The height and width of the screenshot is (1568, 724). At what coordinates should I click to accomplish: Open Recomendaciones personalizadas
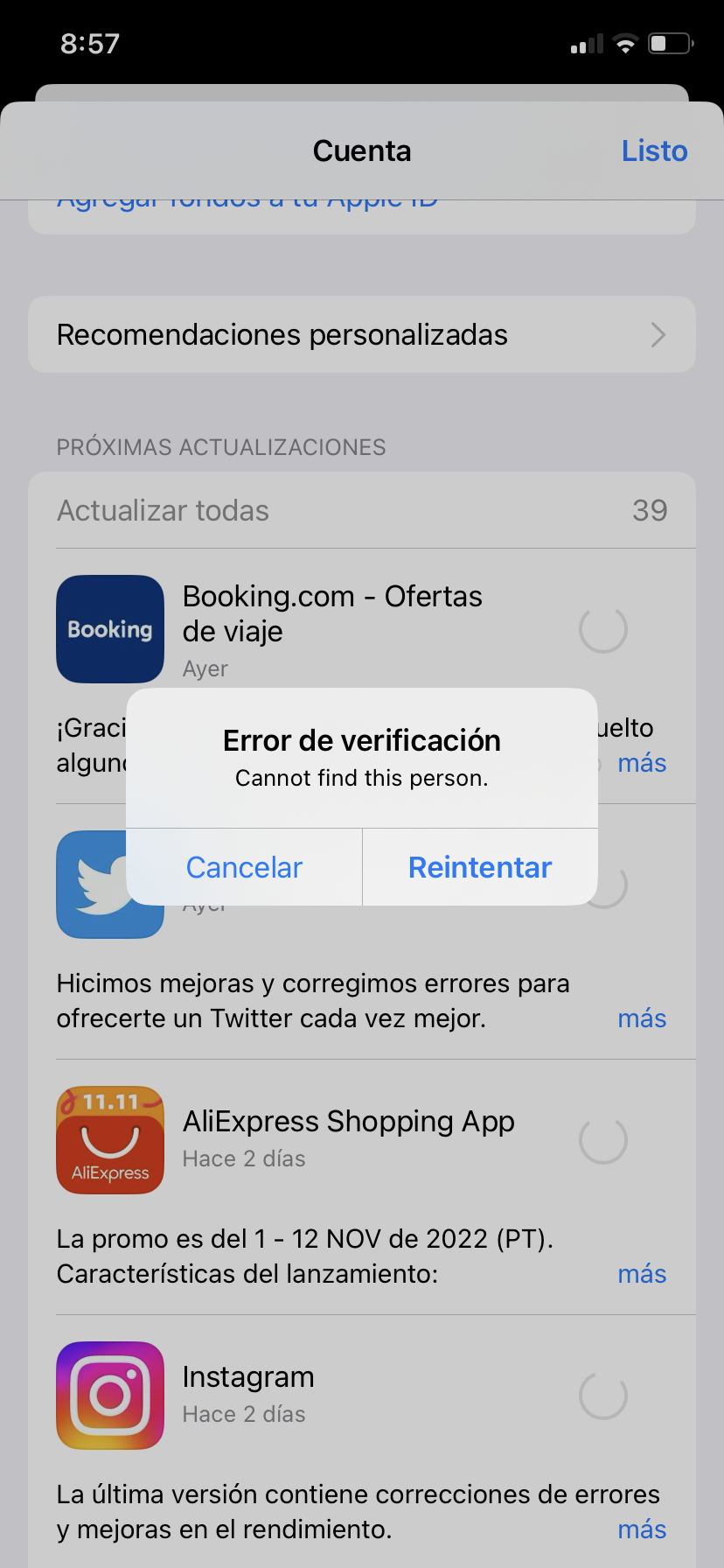click(x=362, y=334)
